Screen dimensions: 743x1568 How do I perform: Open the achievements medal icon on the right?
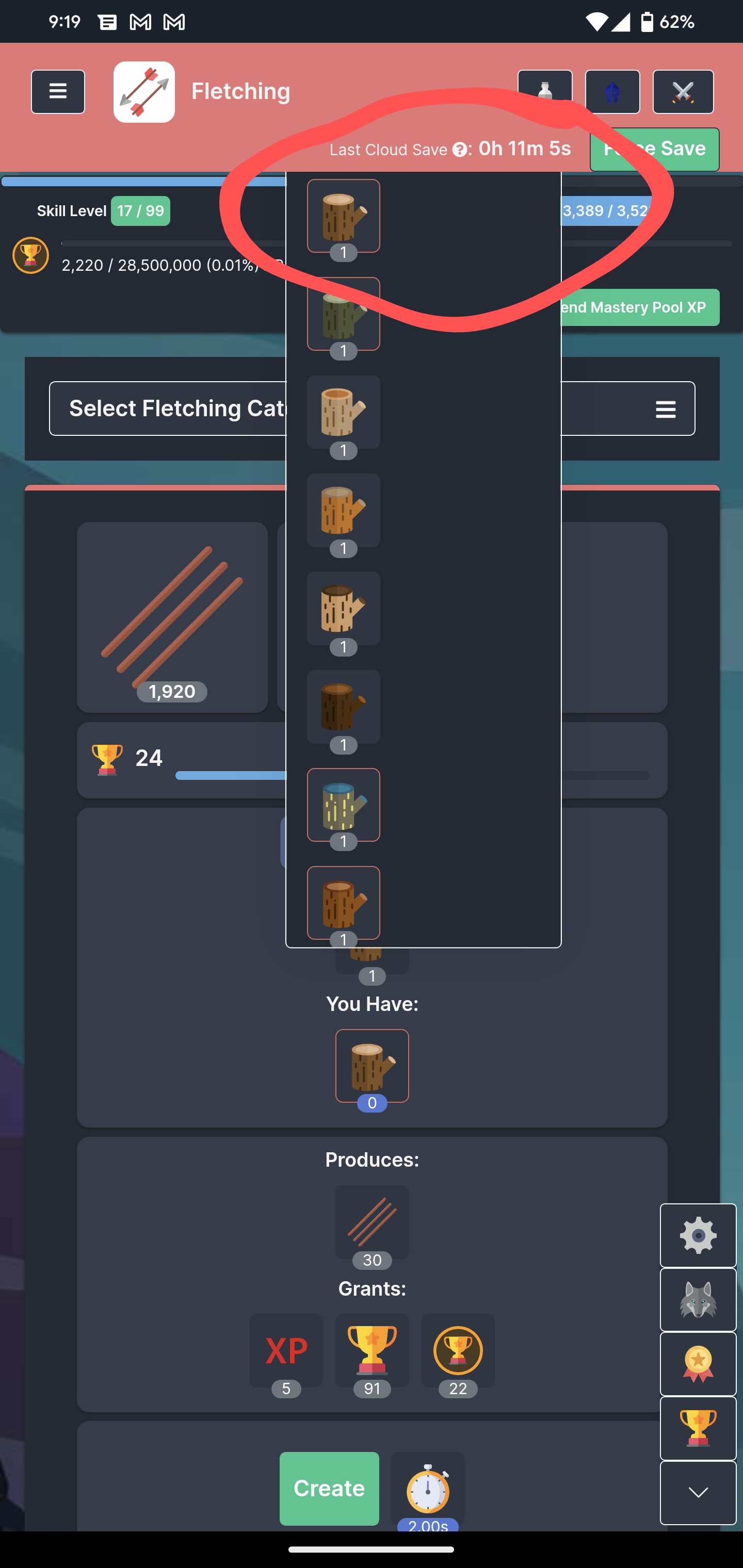pos(698,1363)
